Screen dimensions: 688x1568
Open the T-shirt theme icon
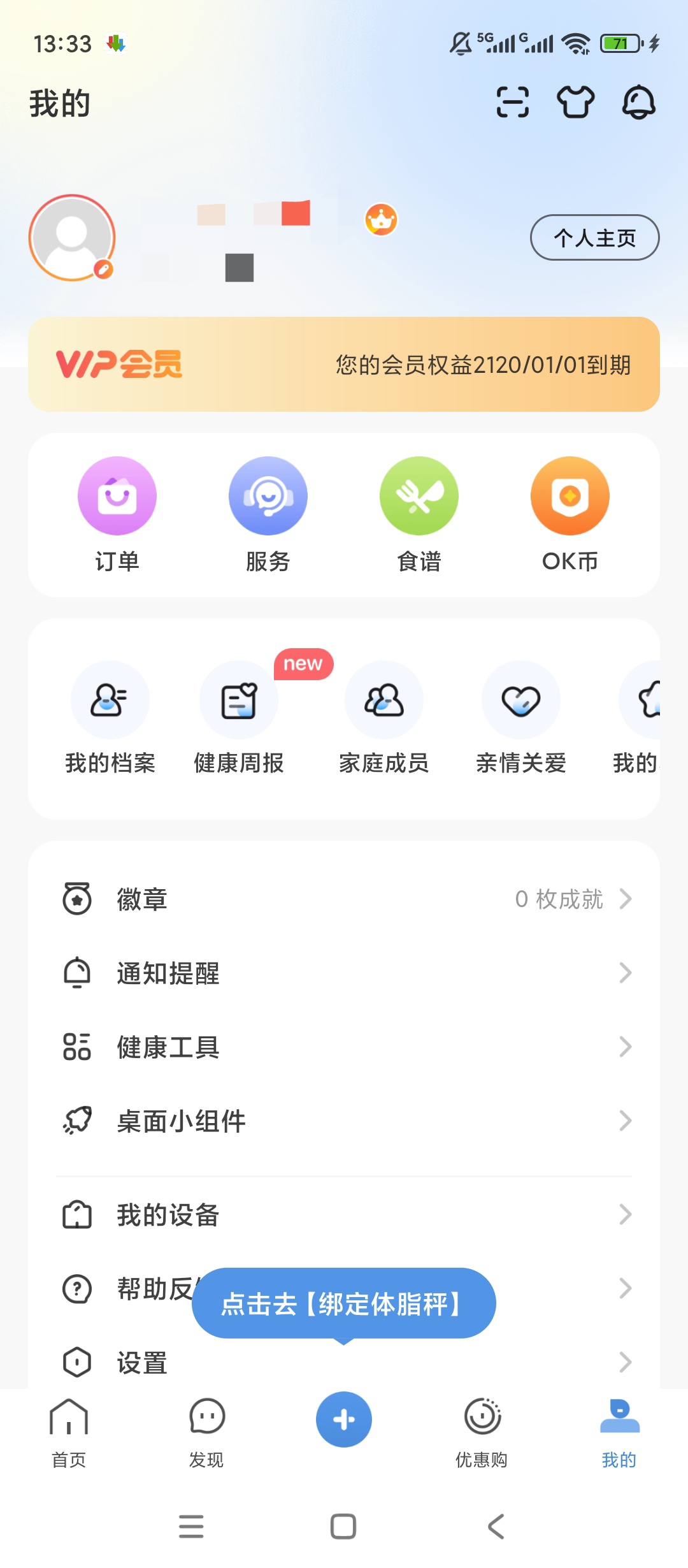(576, 103)
